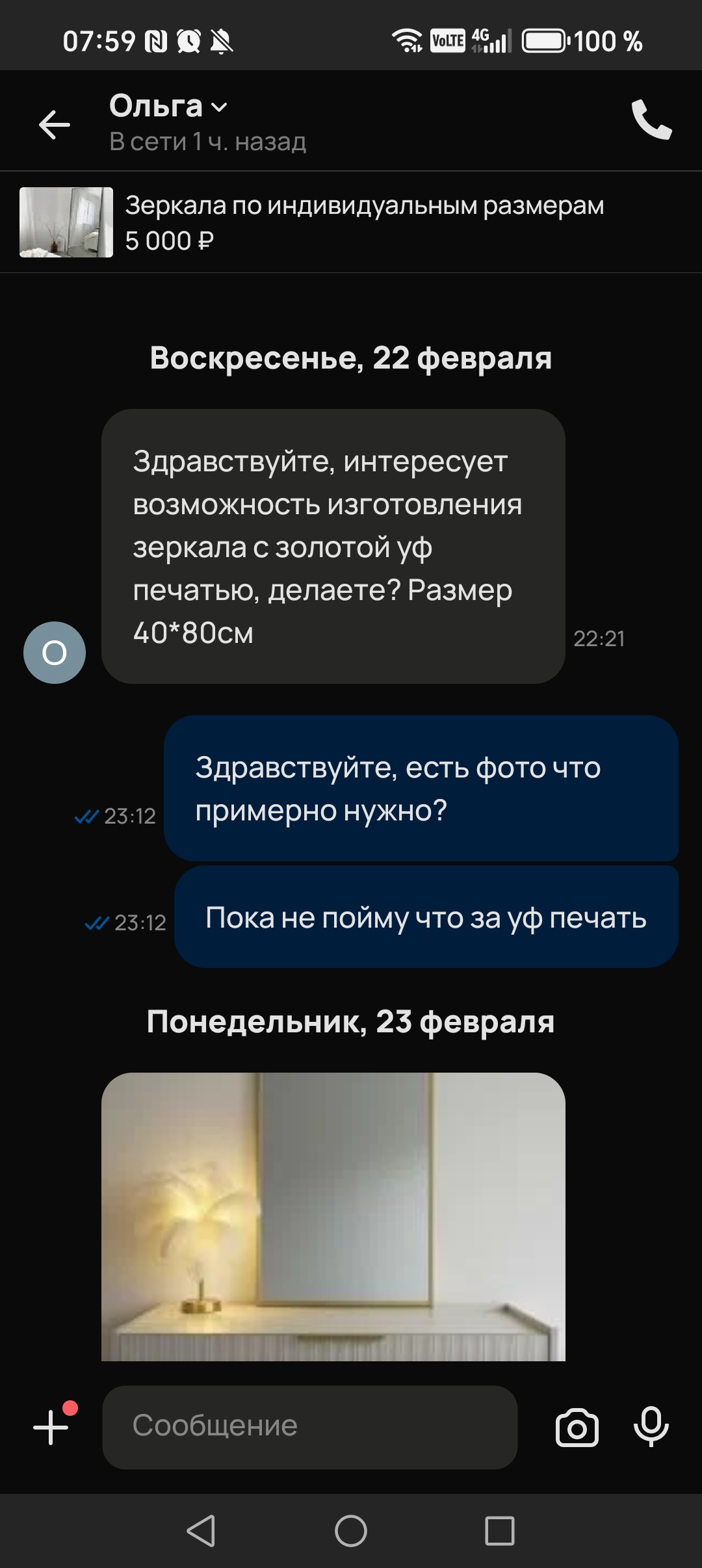Record a voice message with the microphone

point(651,1427)
